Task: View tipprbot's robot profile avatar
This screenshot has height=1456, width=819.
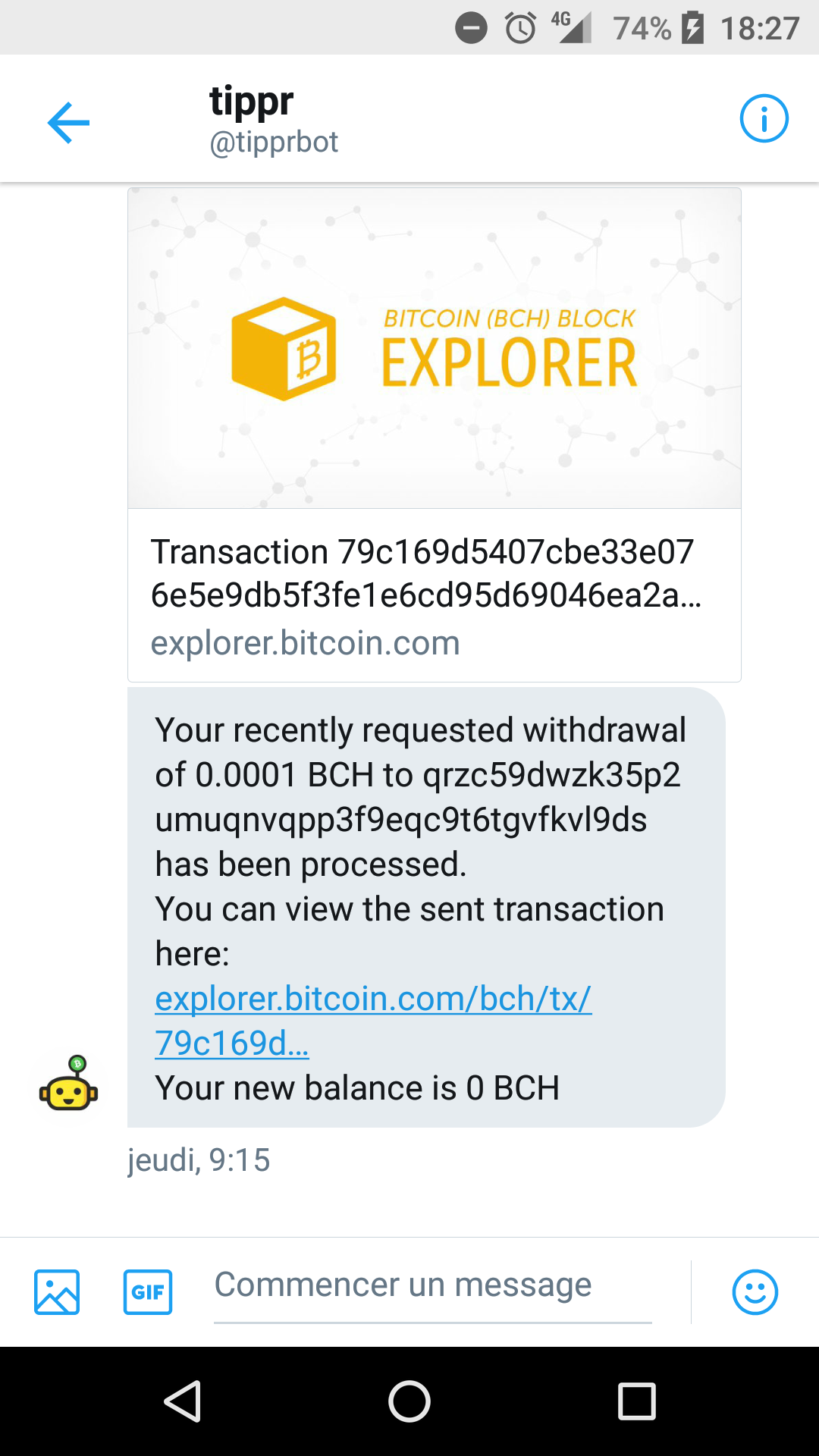Action: click(69, 1084)
